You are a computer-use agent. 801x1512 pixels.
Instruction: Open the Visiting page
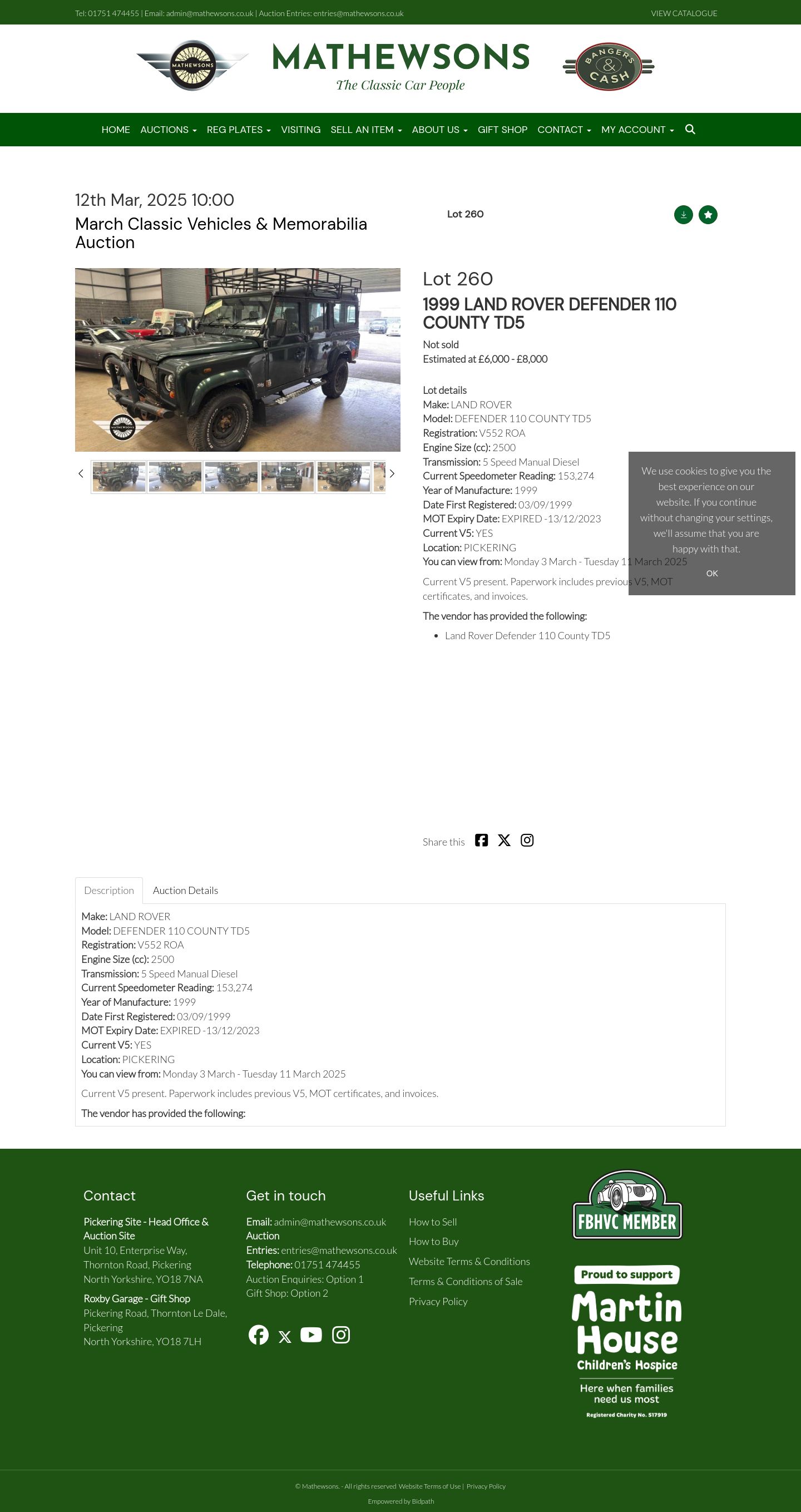click(x=300, y=130)
